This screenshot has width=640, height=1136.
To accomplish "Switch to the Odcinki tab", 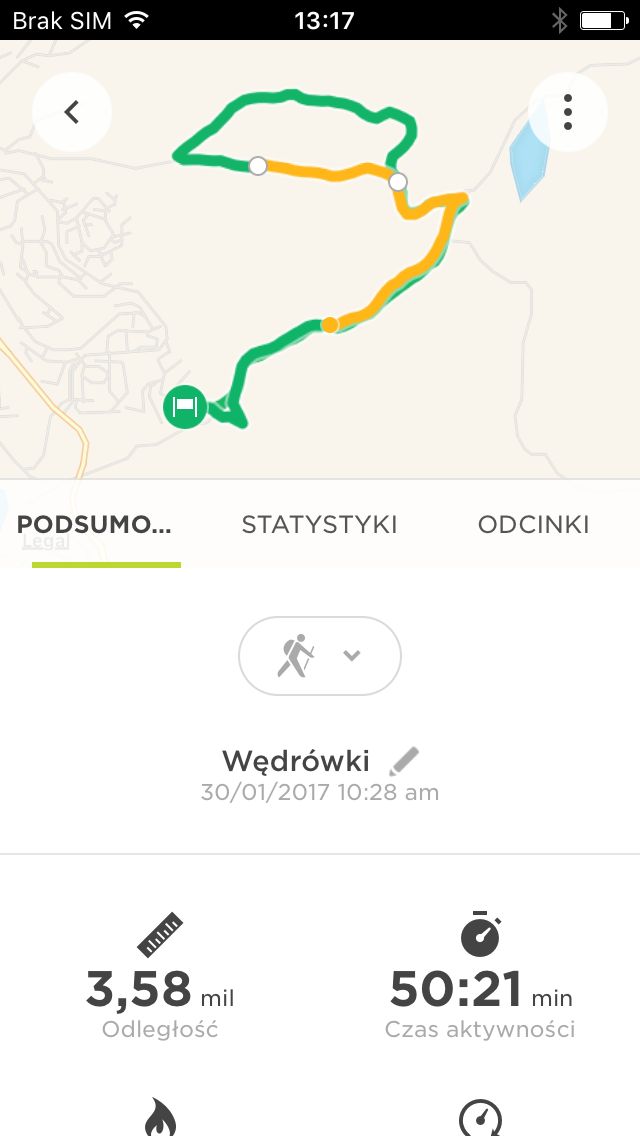I will pyautogui.click(x=533, y=525).
